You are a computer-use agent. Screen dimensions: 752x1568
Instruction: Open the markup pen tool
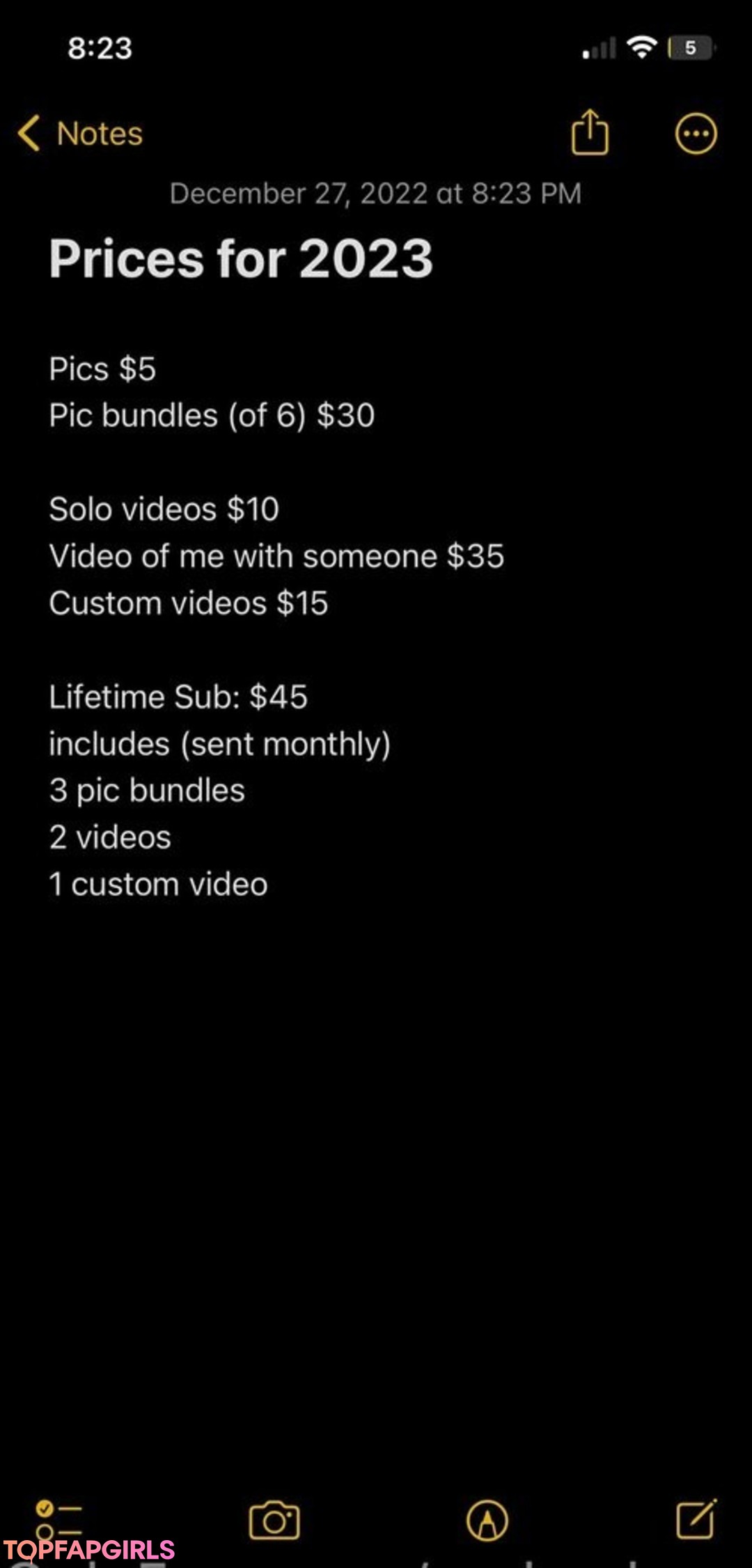tap(487, 1520)
